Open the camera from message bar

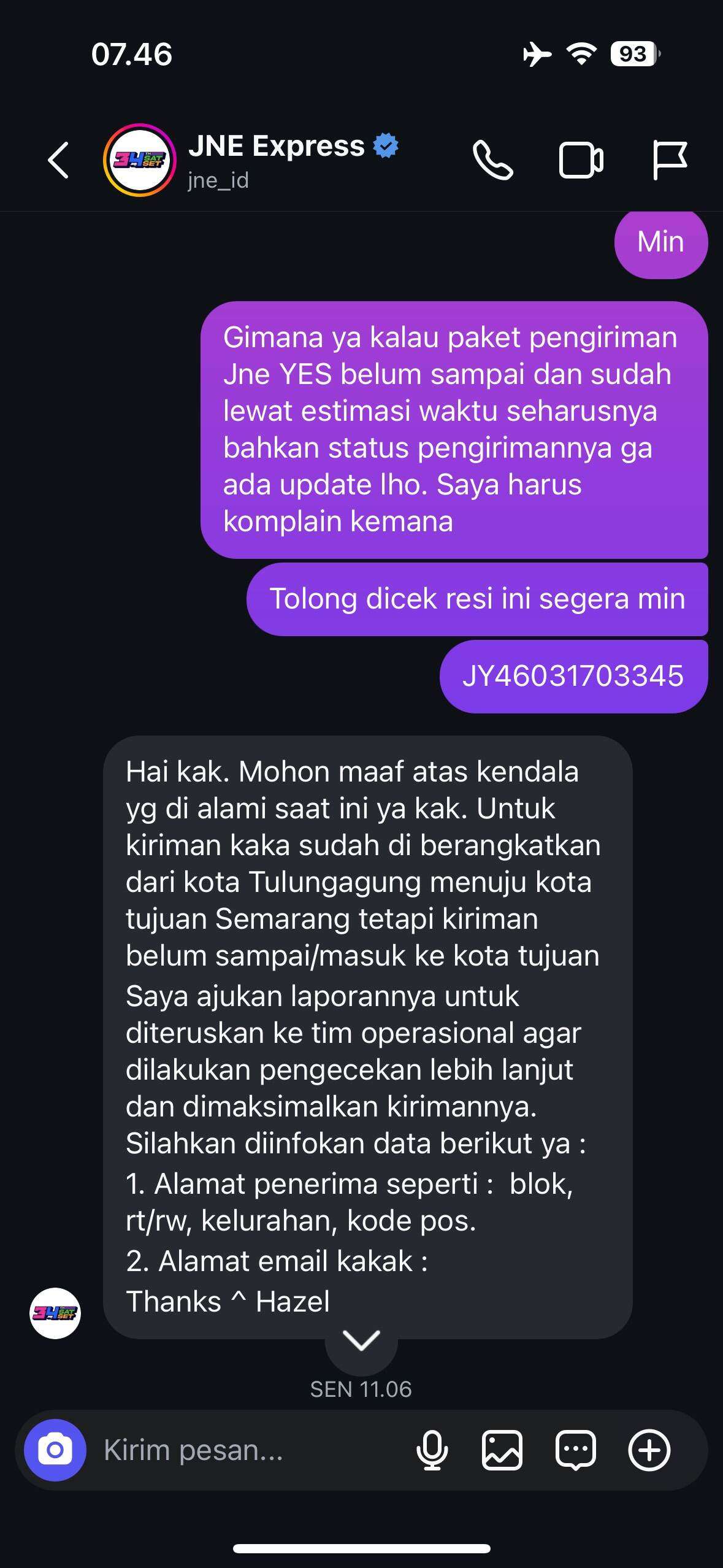[55, 1450]
